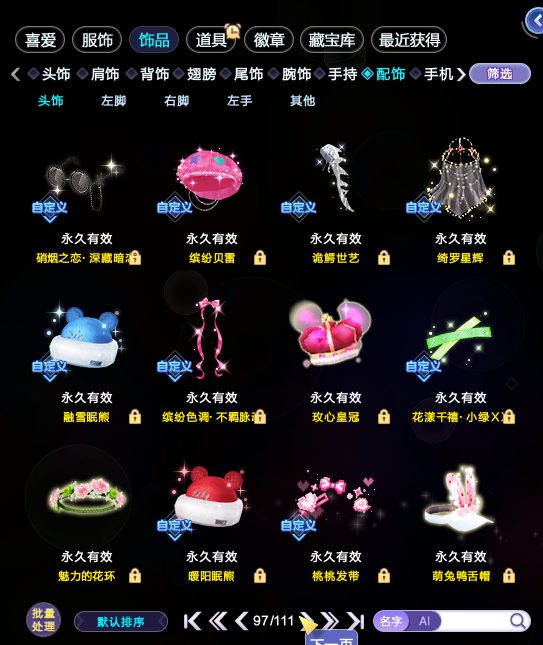Open the 藏宝库 tab
Image resolution: width=543 pixels, height=645 pixels.
click(332, 40)
